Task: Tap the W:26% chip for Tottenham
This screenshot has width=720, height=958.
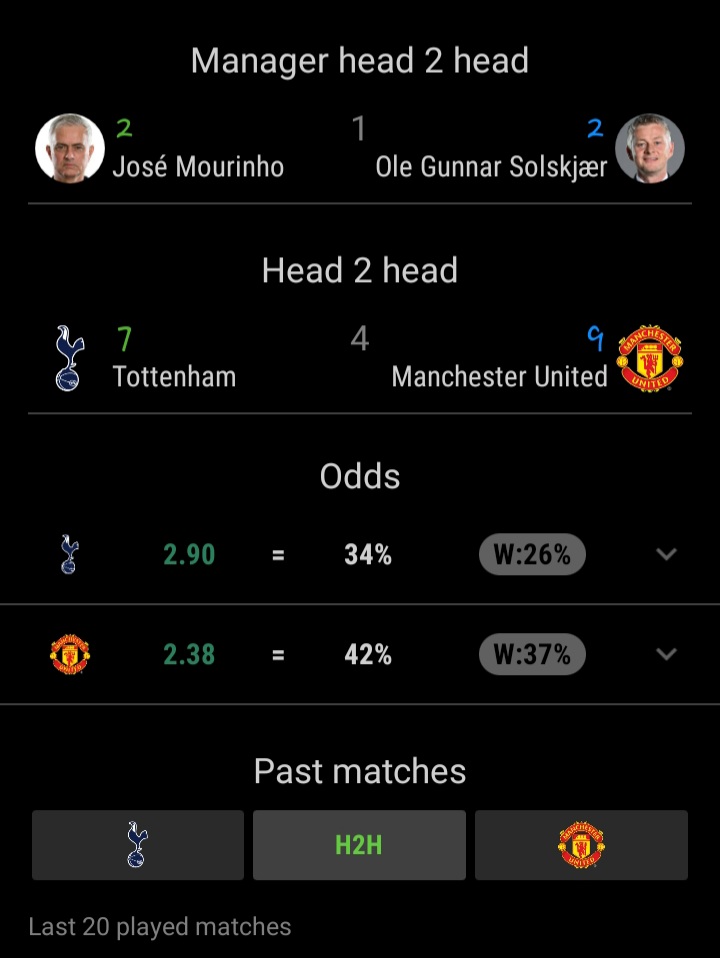Action: [532, 555]
